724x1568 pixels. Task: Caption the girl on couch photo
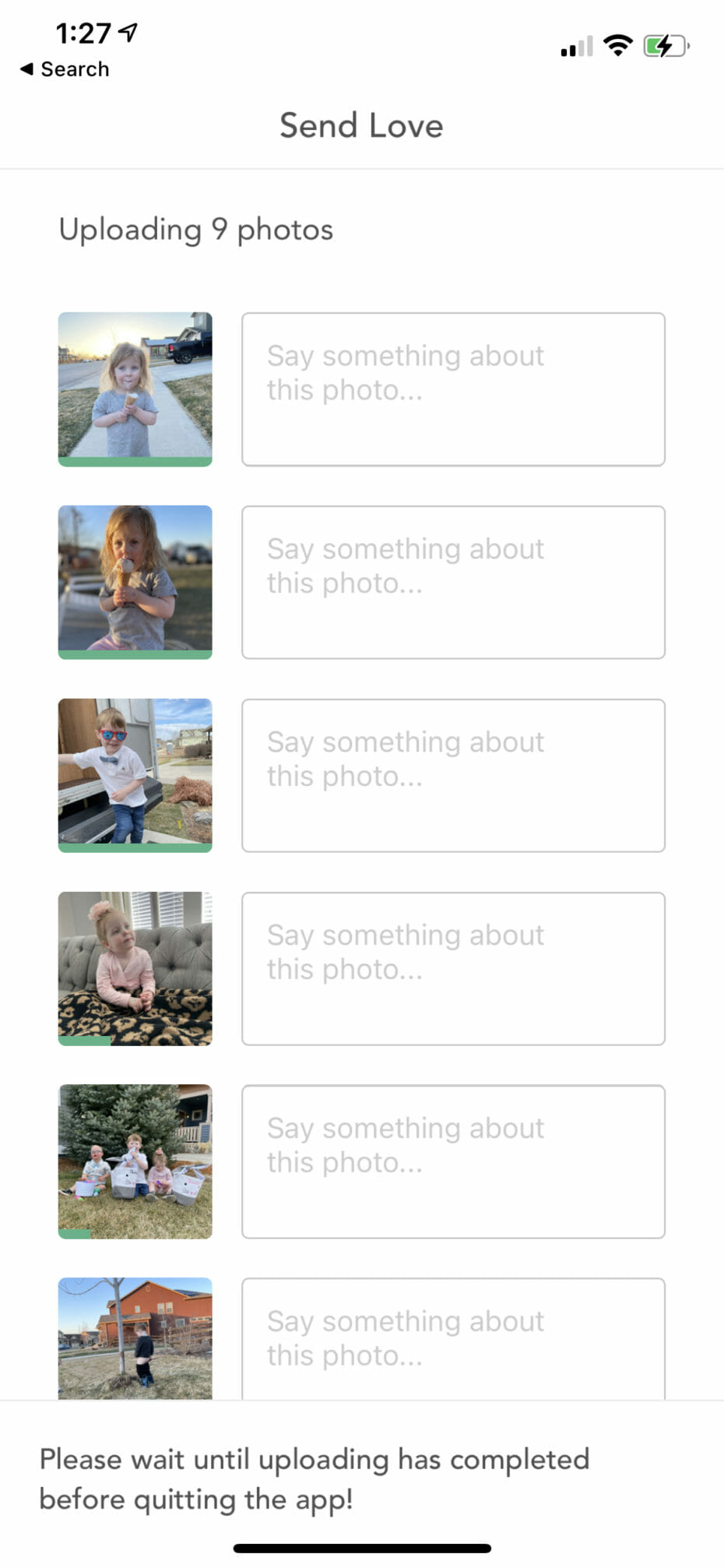click(453, 969)
